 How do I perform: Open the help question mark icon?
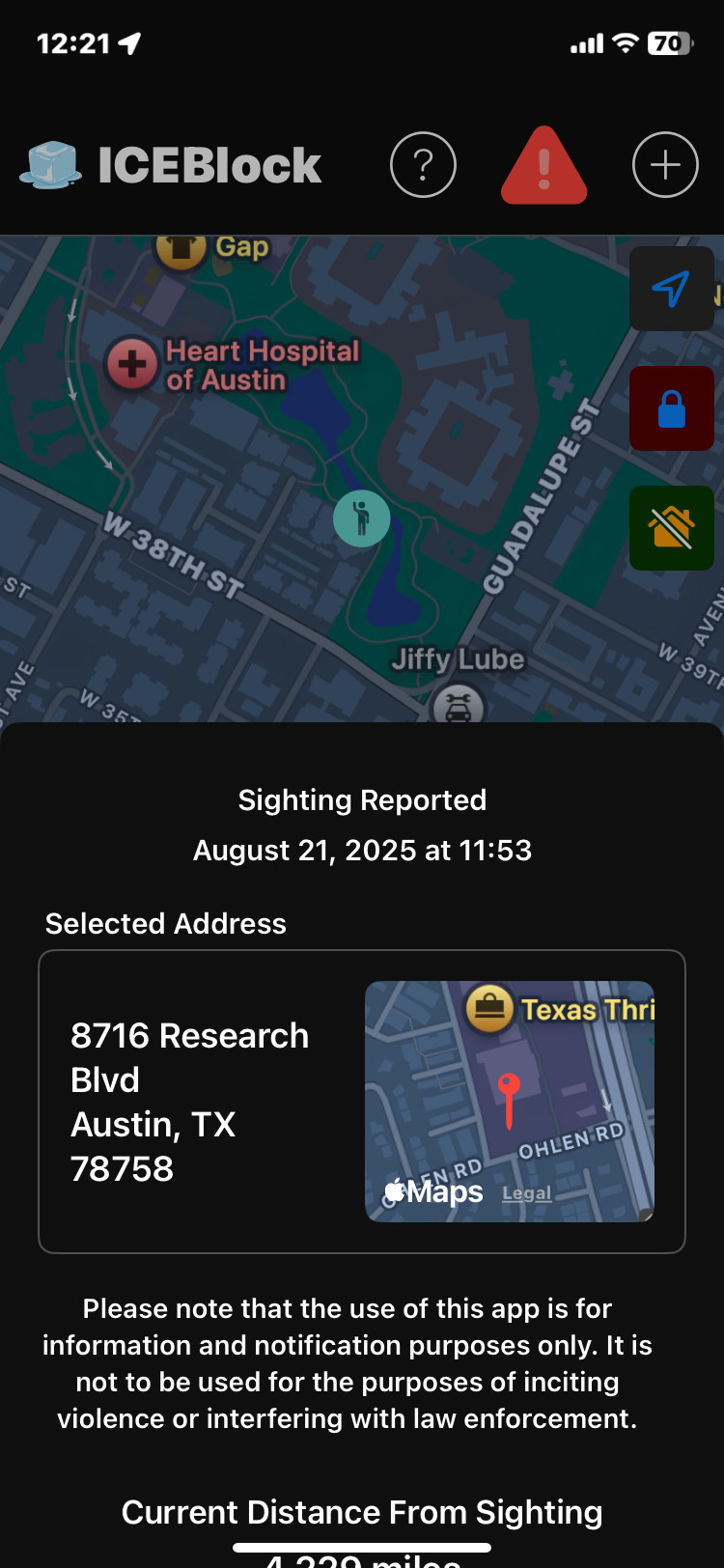(423, 165)
